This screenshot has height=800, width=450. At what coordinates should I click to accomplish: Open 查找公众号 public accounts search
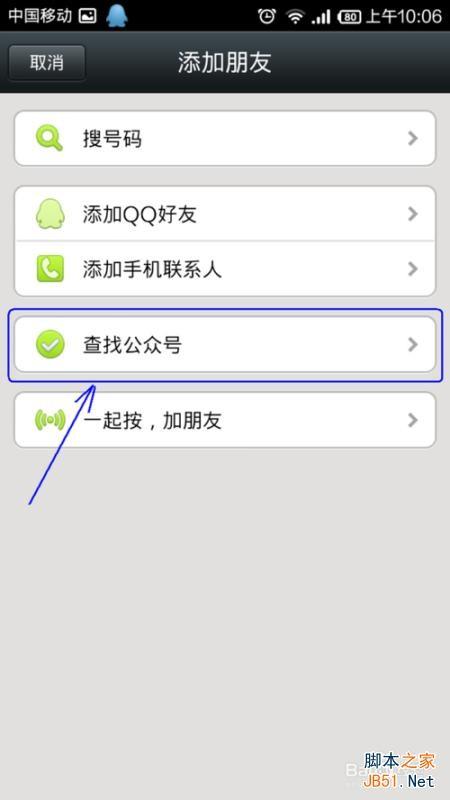(225, 344)
